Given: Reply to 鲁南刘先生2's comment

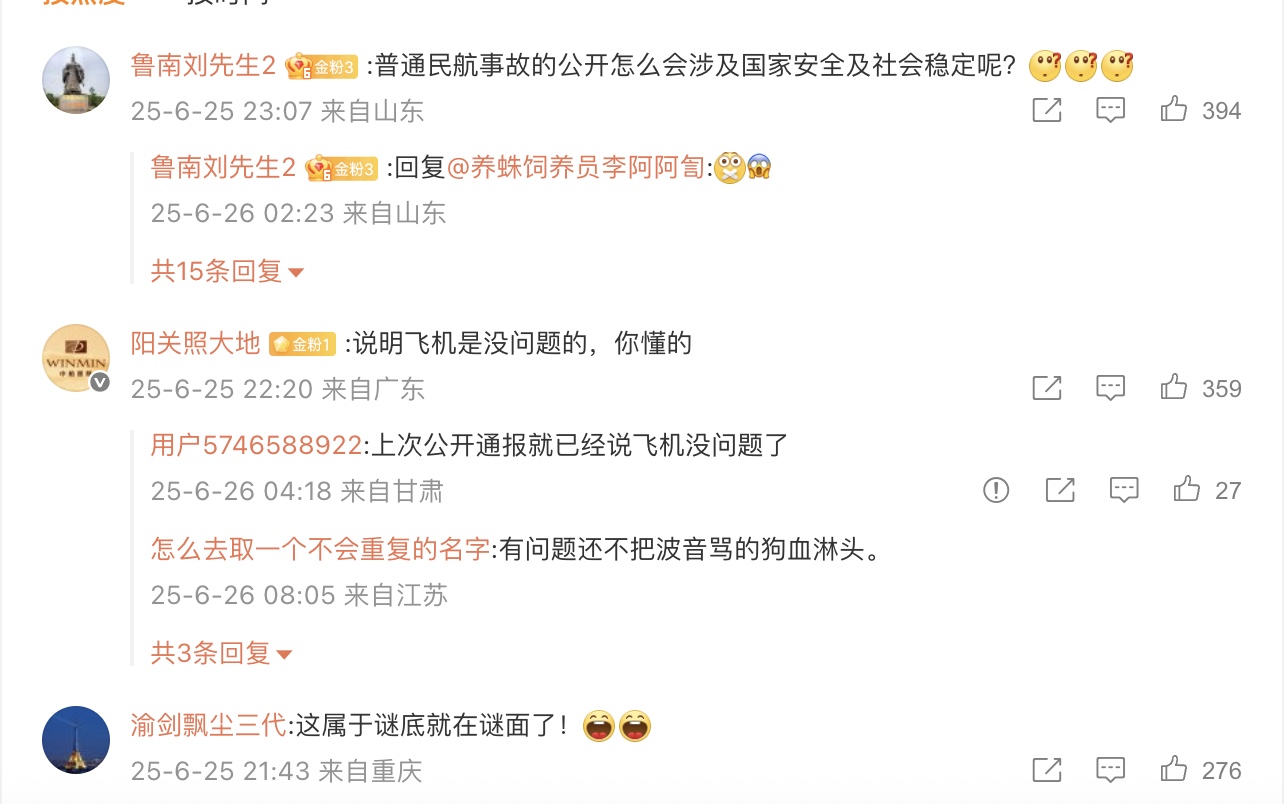Looking at the screenshot, I should coord(1111,110).
